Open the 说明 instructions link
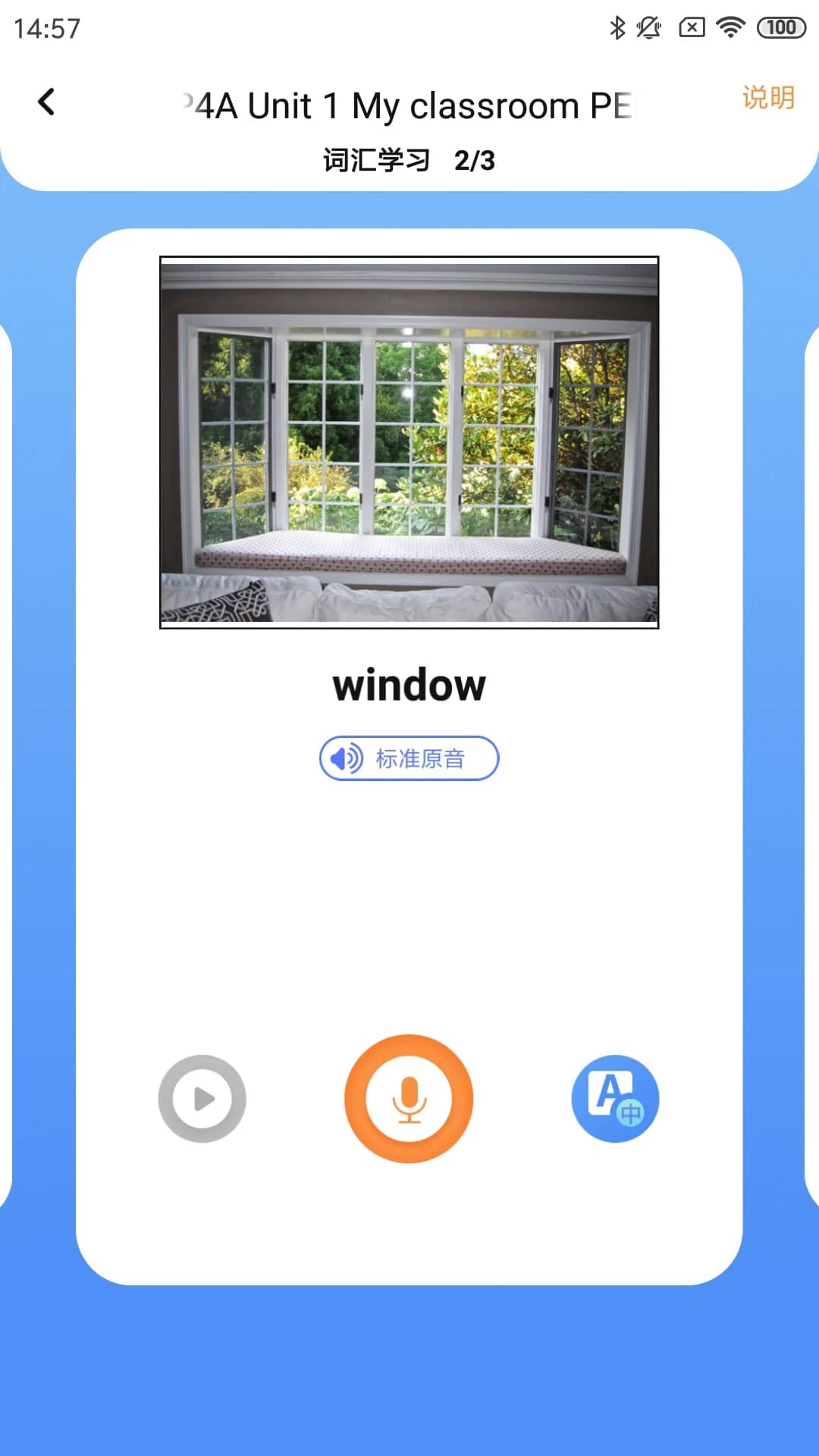 (767, 98)
